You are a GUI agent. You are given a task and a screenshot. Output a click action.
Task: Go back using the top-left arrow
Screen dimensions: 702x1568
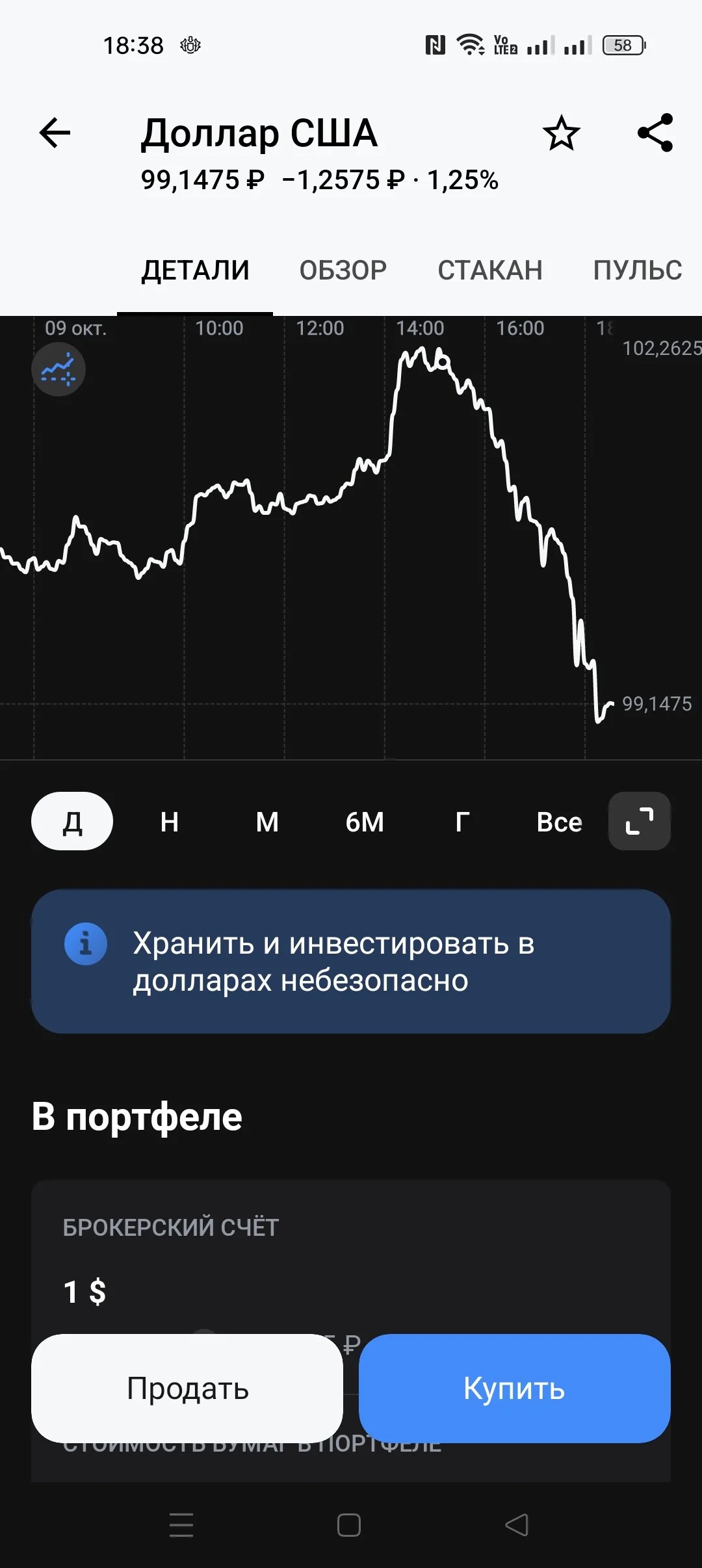click(55, 133)
